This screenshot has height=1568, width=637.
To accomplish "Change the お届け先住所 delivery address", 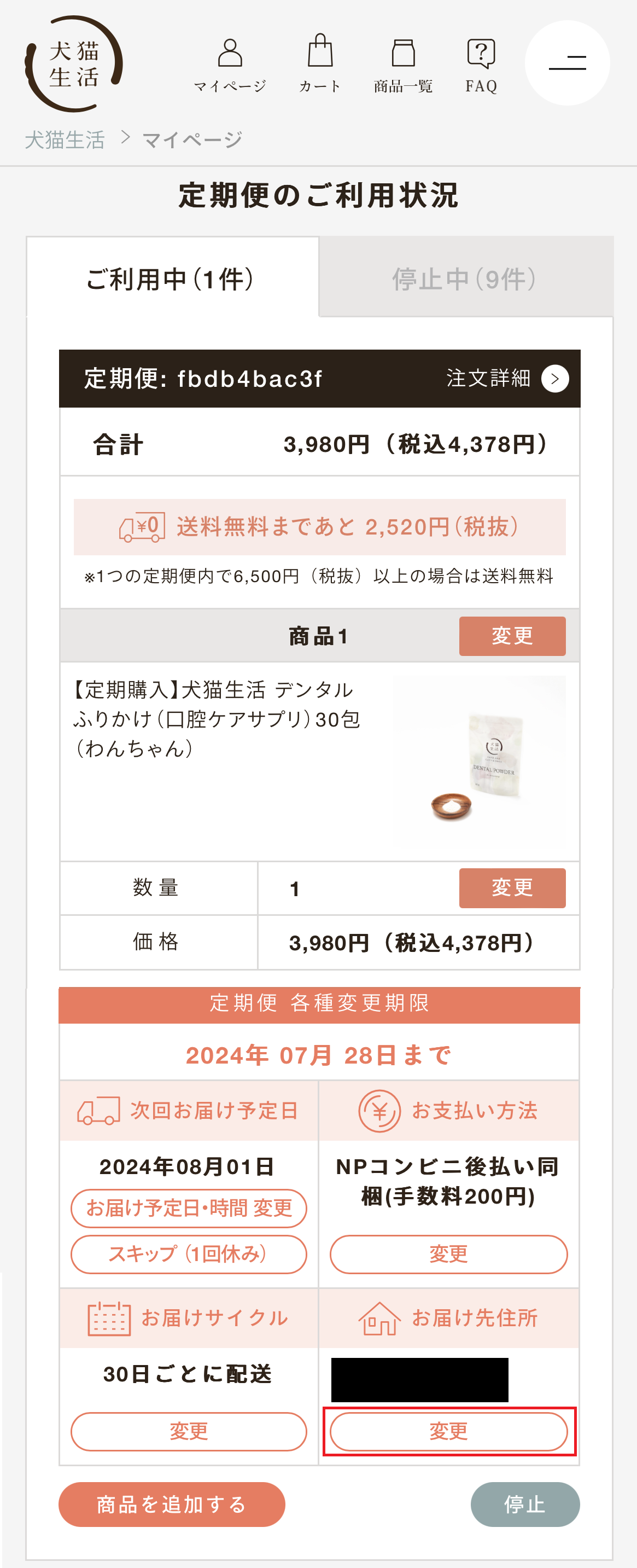I will pos(448,1431).
